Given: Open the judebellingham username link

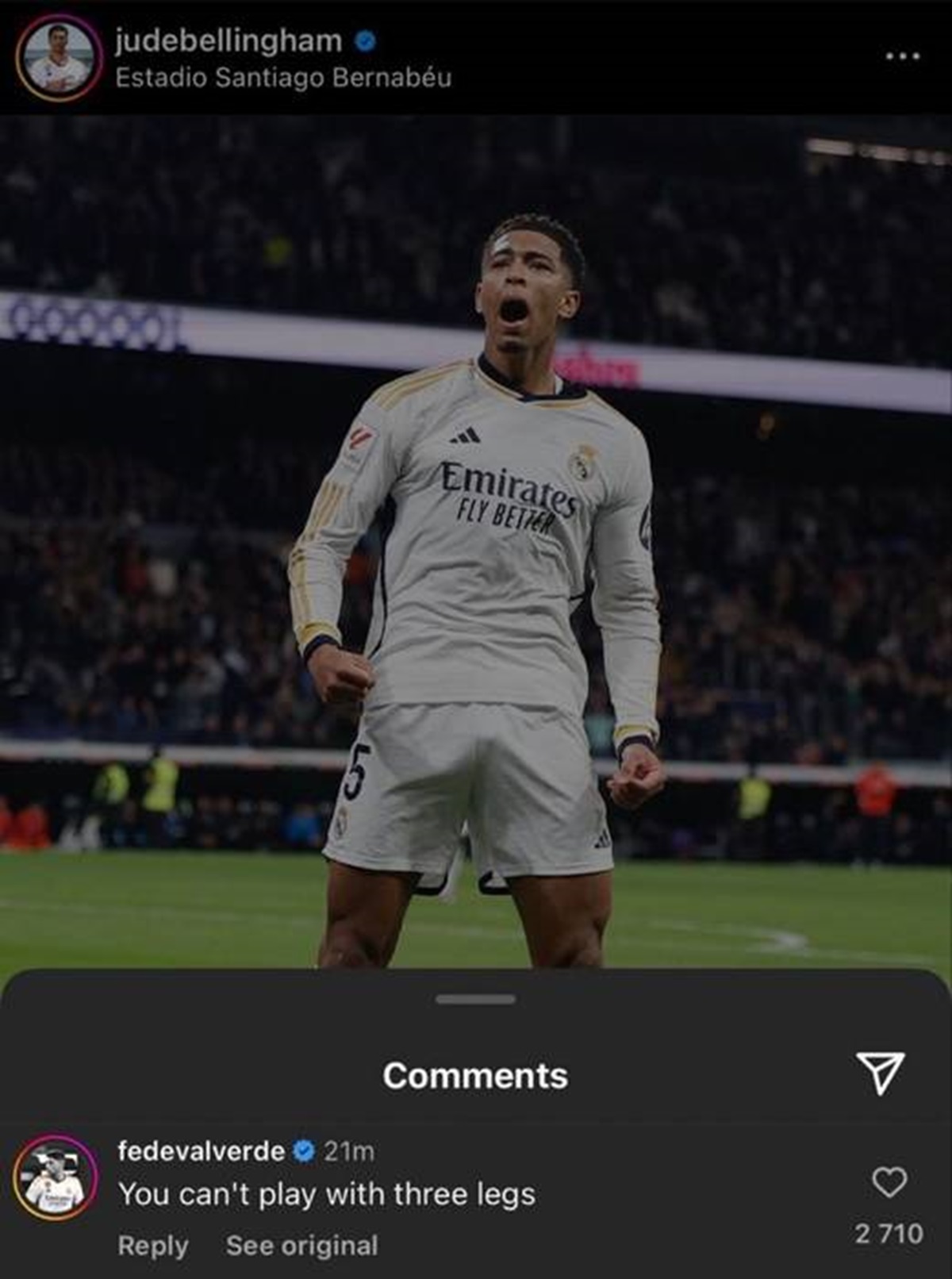Looking at the screenshot, I should [x=228, y=40].
